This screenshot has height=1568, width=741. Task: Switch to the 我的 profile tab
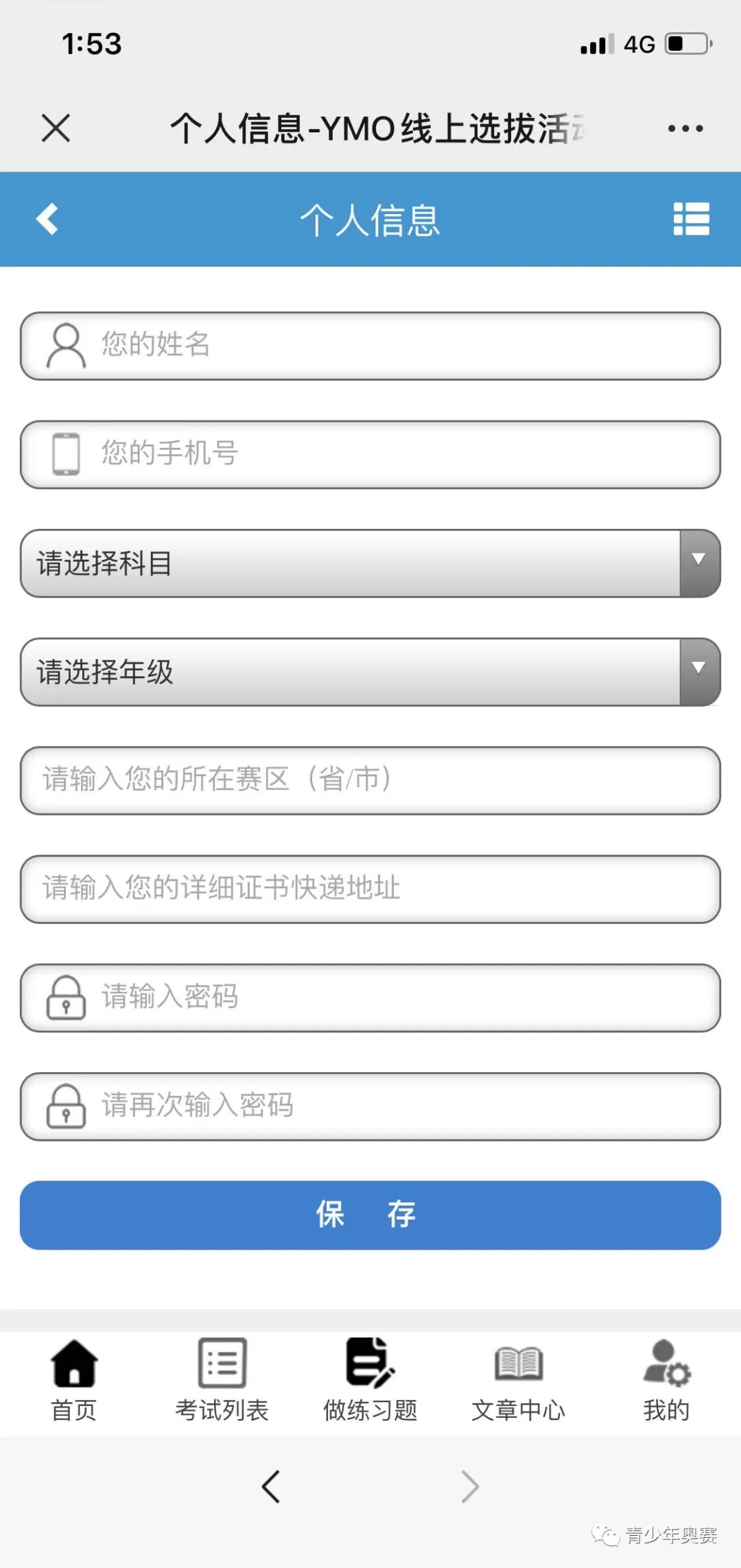[x=666, y=1380]
